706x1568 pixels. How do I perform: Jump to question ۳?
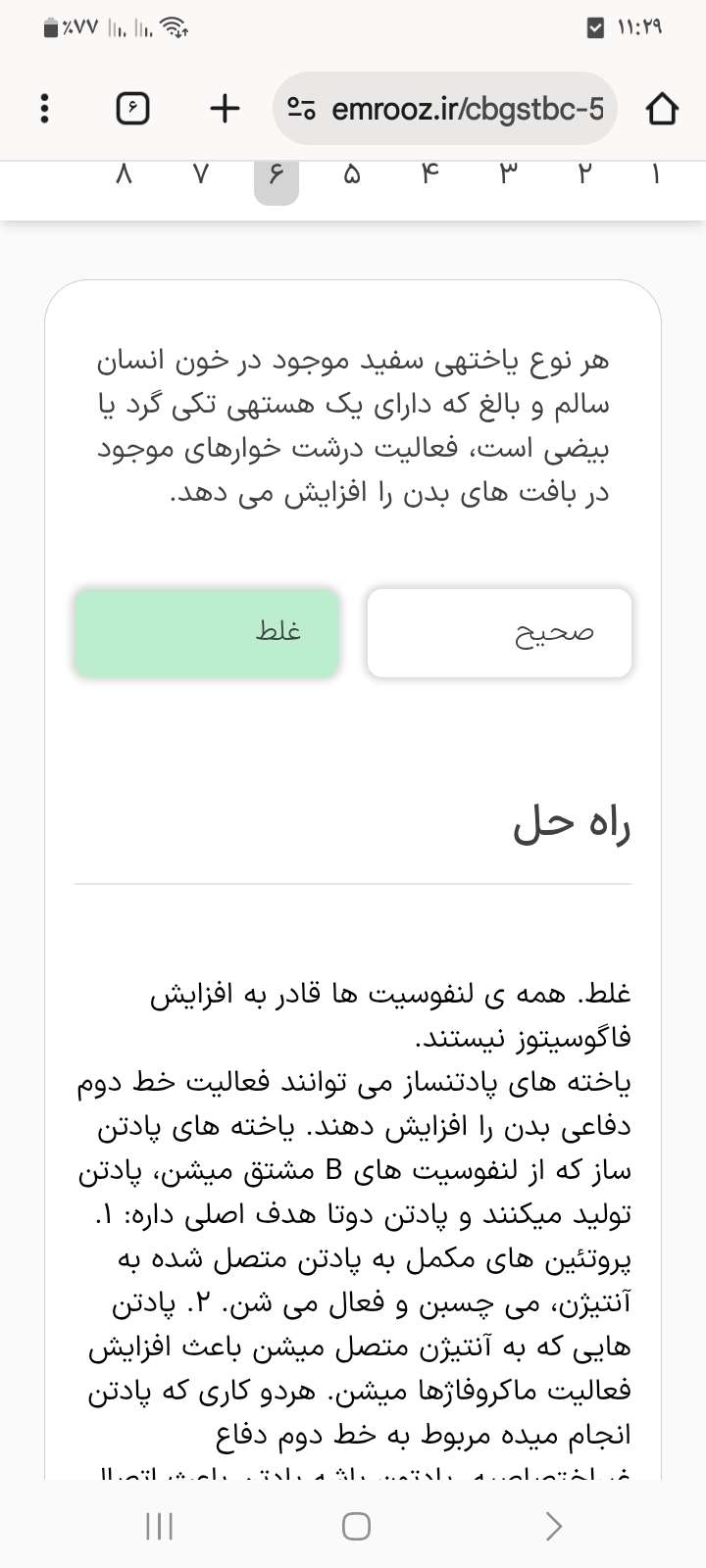tap(508, 176)
